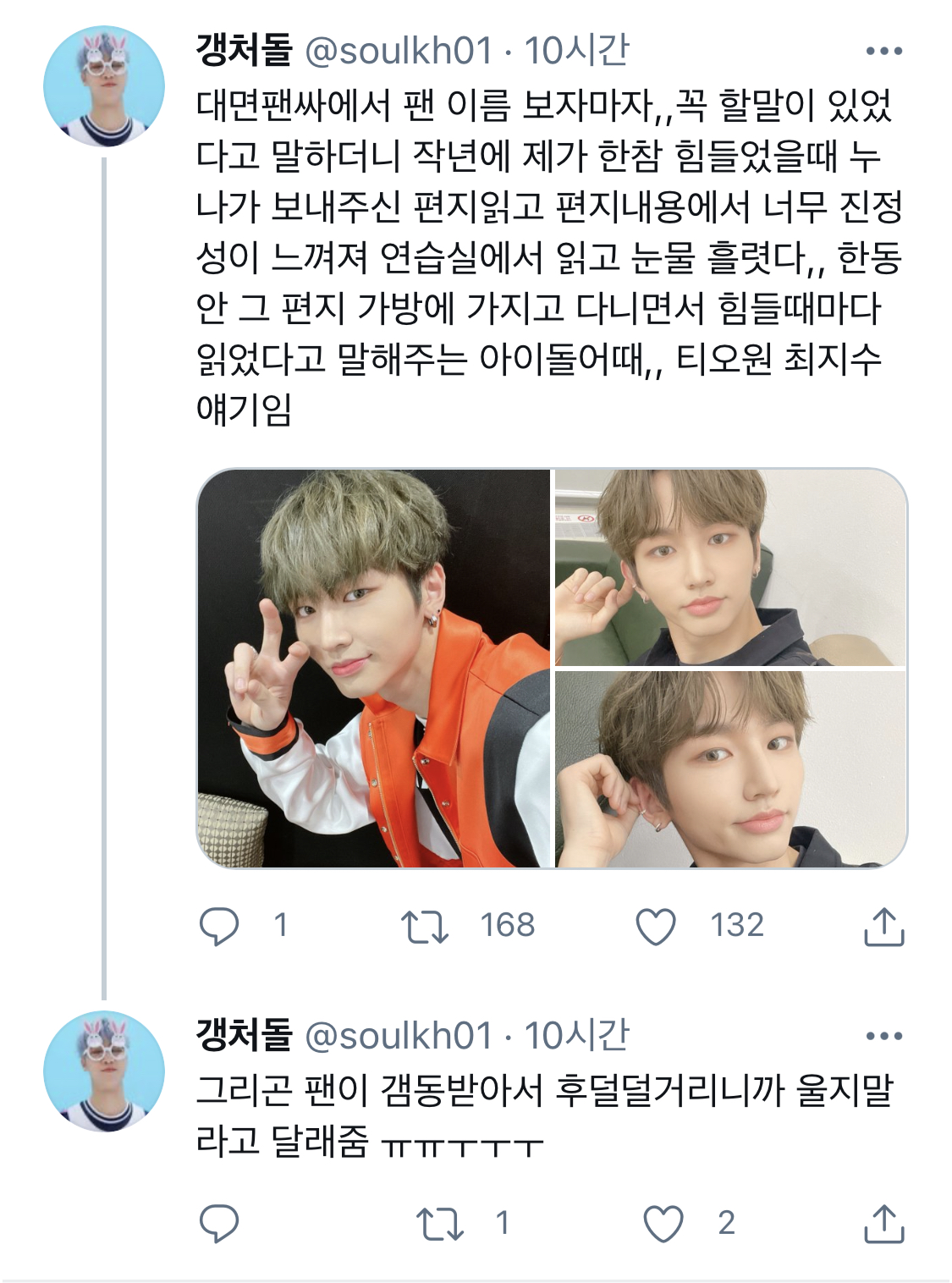
Task: Open overflow menu on the first tweet
Action: pyautogui.click(x=883, y=52)
